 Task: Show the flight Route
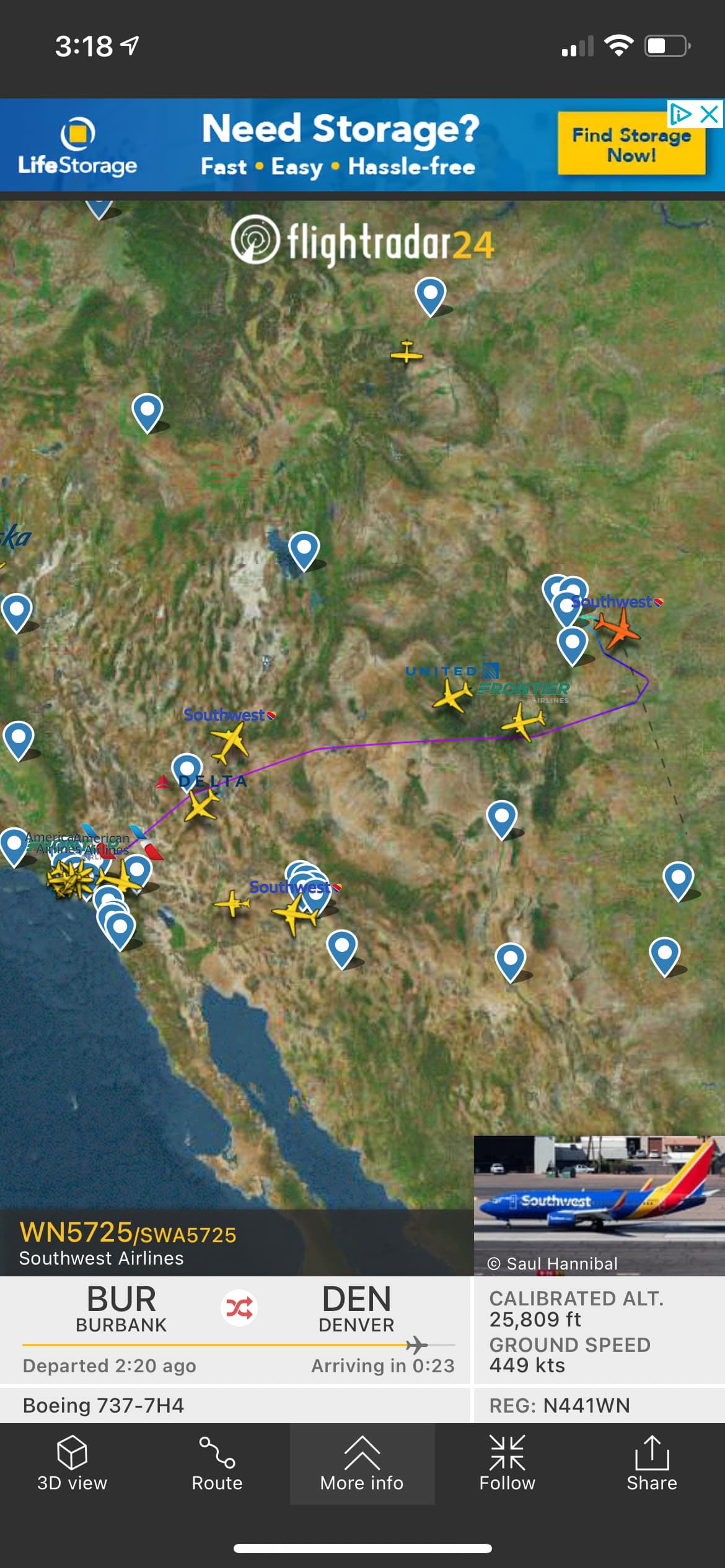click(217, 1464)
